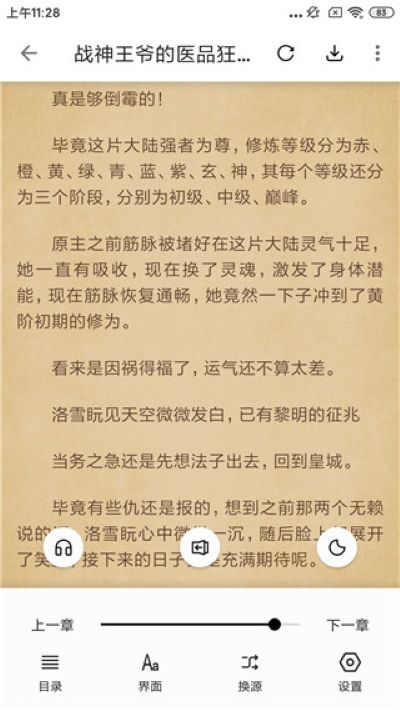Download the book chapters
This screenshot has width=400, height=710.
pos(334,53)
